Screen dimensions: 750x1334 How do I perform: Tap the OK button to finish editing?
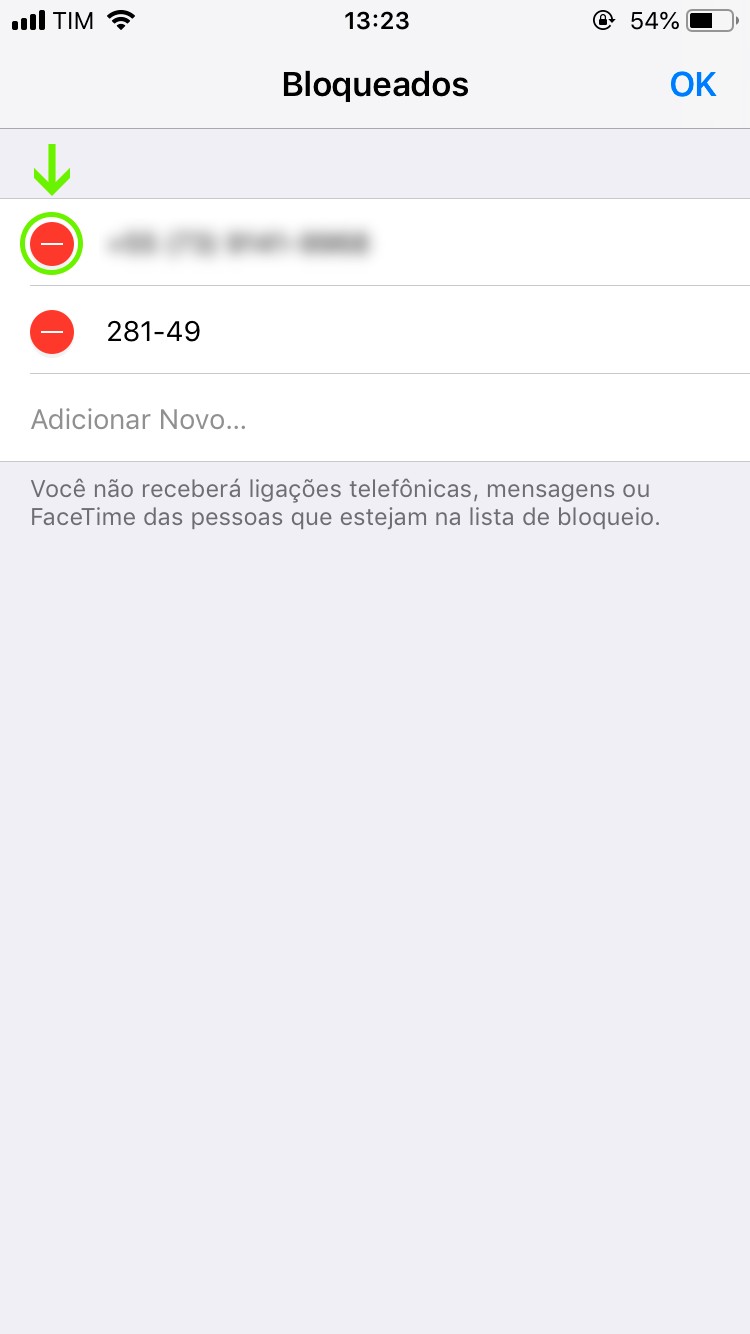(x=692, y=85)
